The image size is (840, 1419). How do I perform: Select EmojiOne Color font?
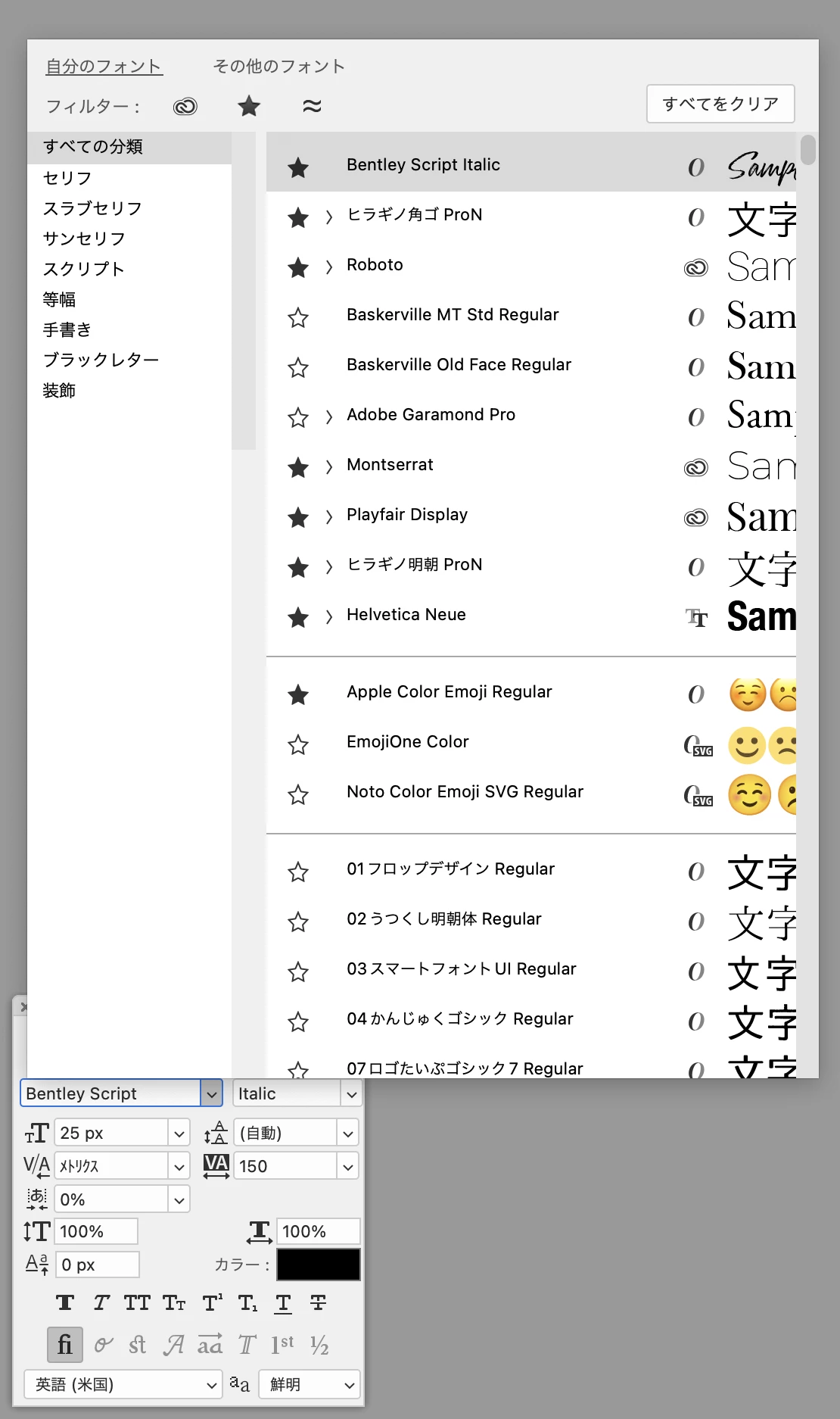[x=407, y=742]
